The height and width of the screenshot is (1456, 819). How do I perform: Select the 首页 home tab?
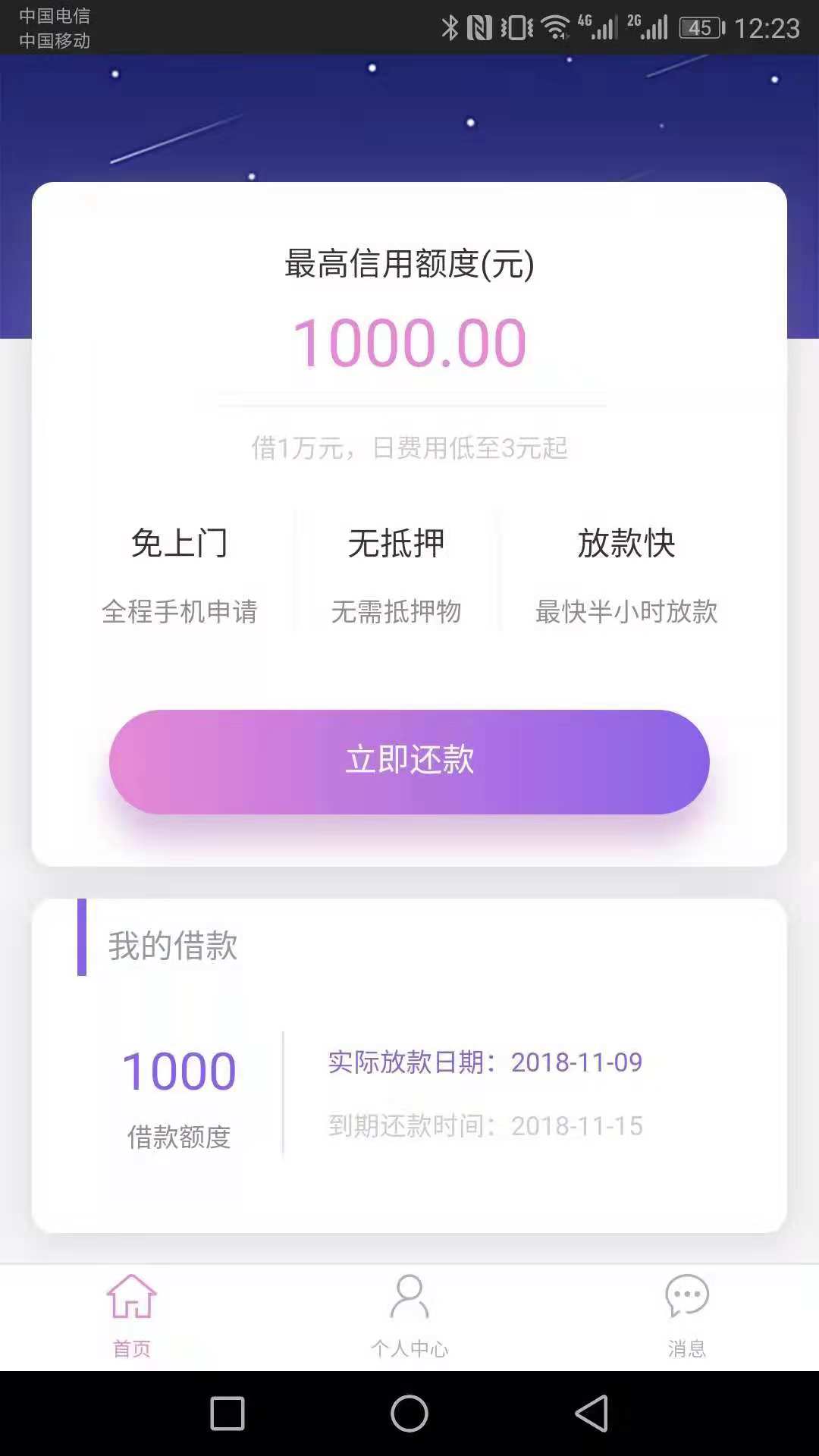132,1316
